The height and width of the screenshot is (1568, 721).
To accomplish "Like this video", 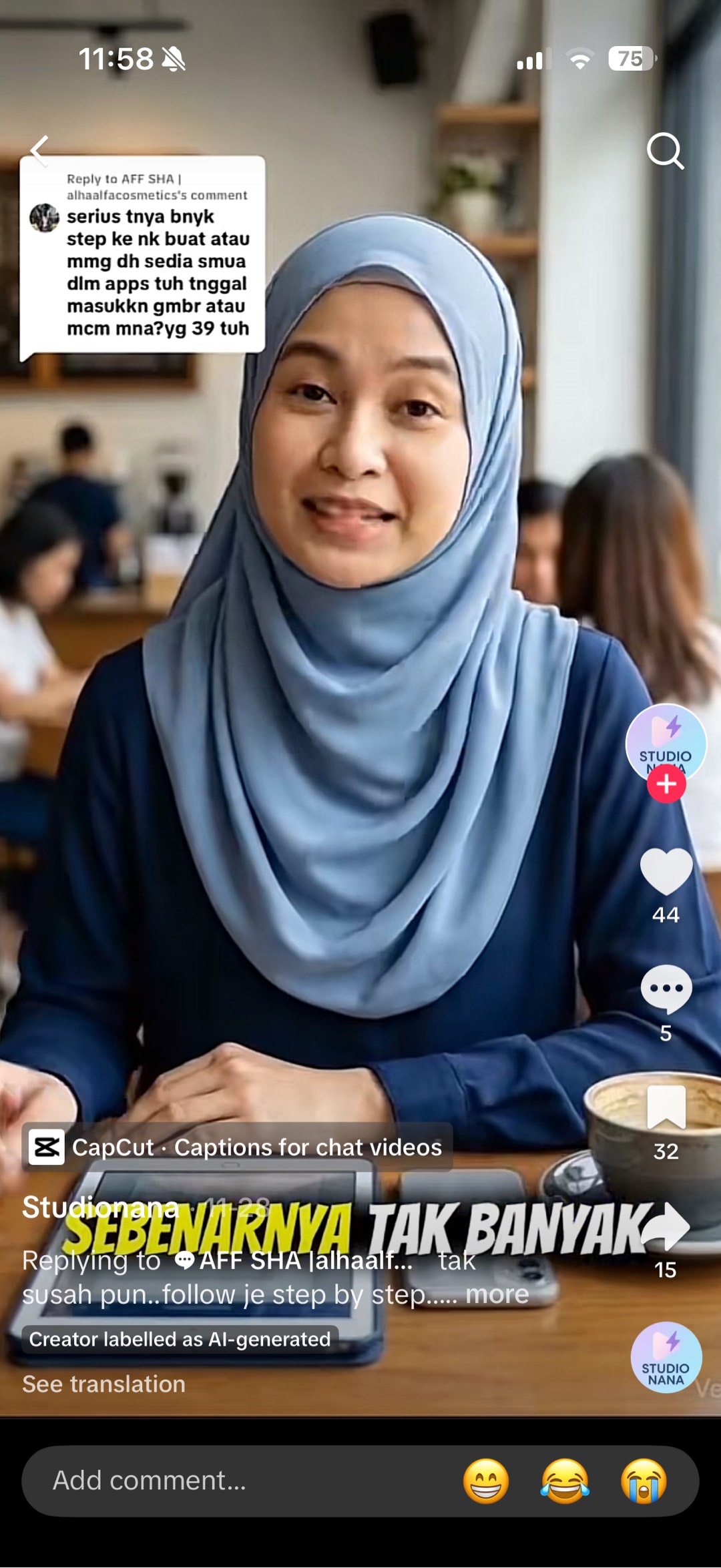I will point(666,872).
